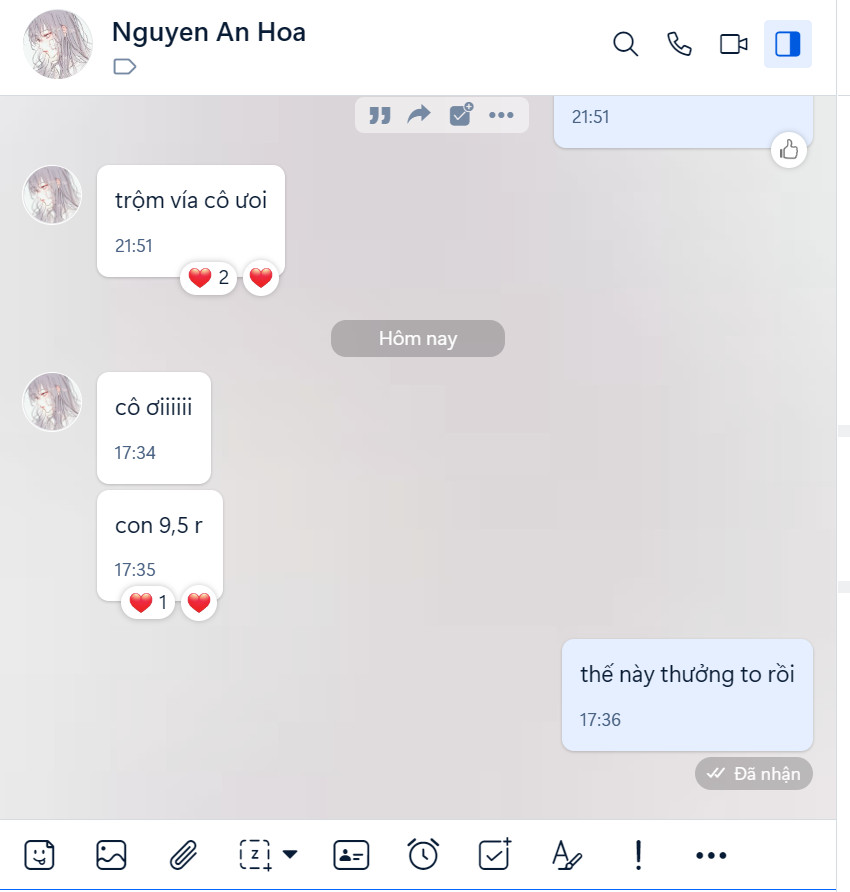Screen dimensions: 850x892
Task: Open Nguyen An Hoa's profile avatar in header
Action: [x=58, y=46]
